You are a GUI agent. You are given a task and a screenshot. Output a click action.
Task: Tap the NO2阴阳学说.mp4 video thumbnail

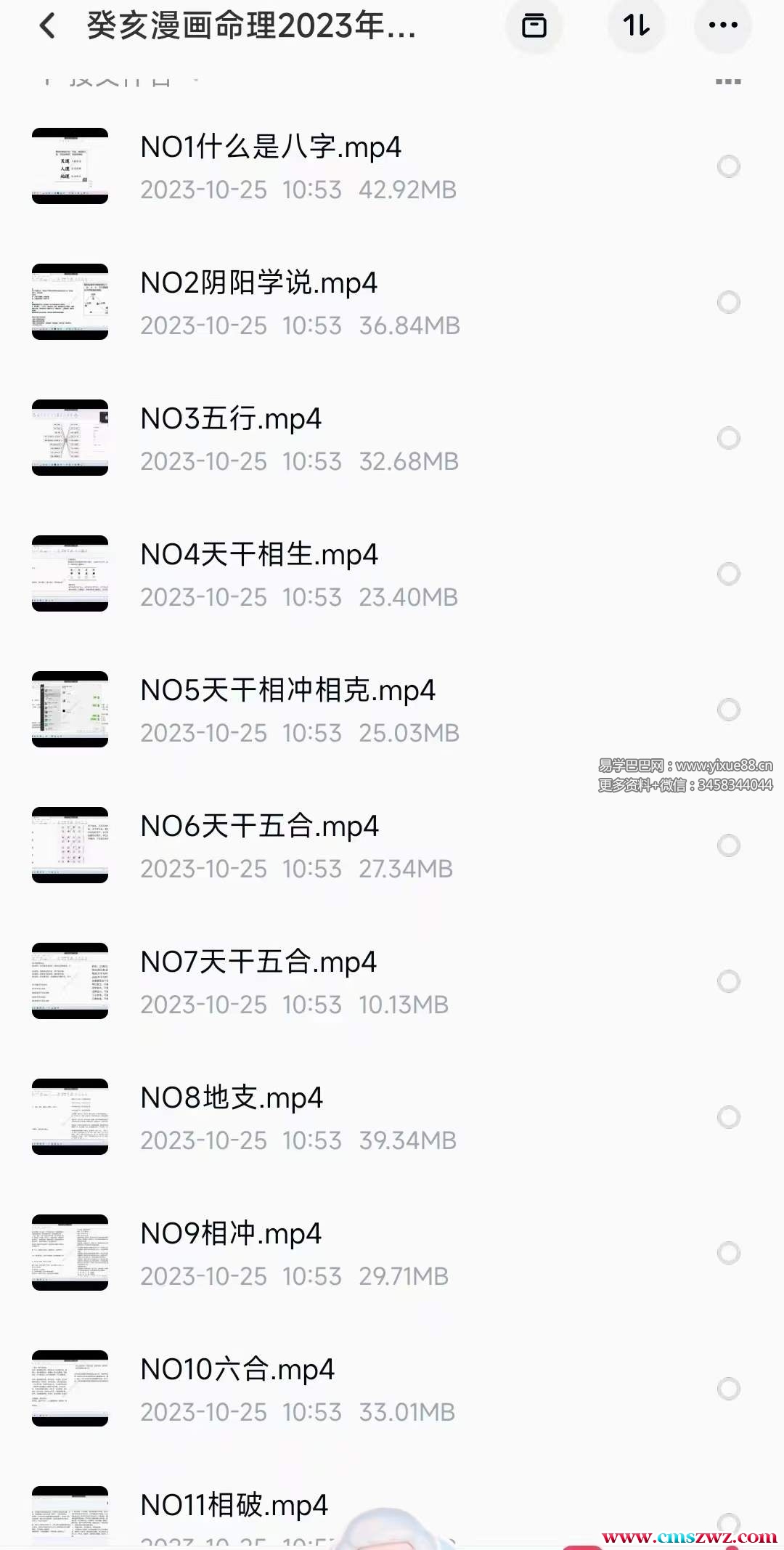70,302
